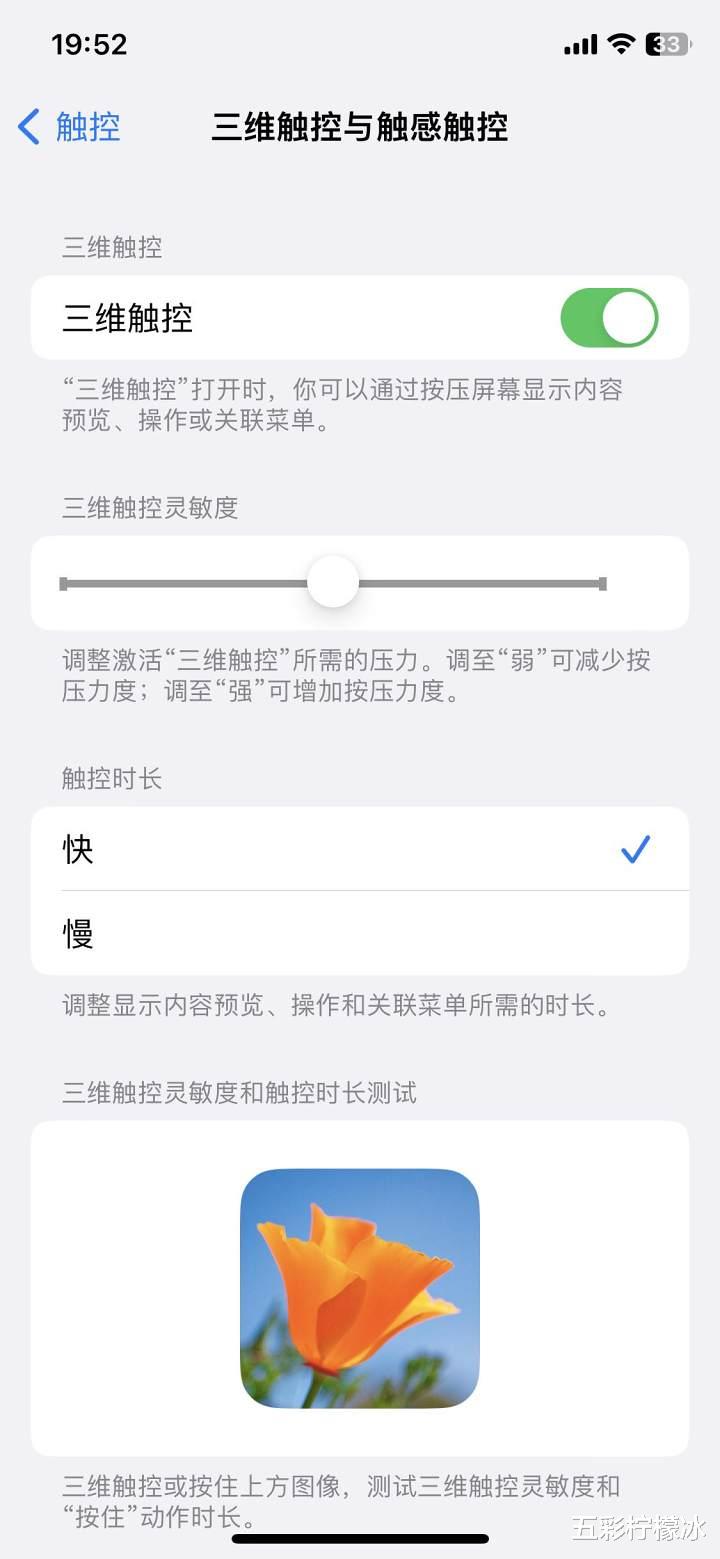The height and width of the screenshot is (1559, 720).
Task: Tap the 三维触控灵敏度 slider handle
Action: click(x=333, y=582)
